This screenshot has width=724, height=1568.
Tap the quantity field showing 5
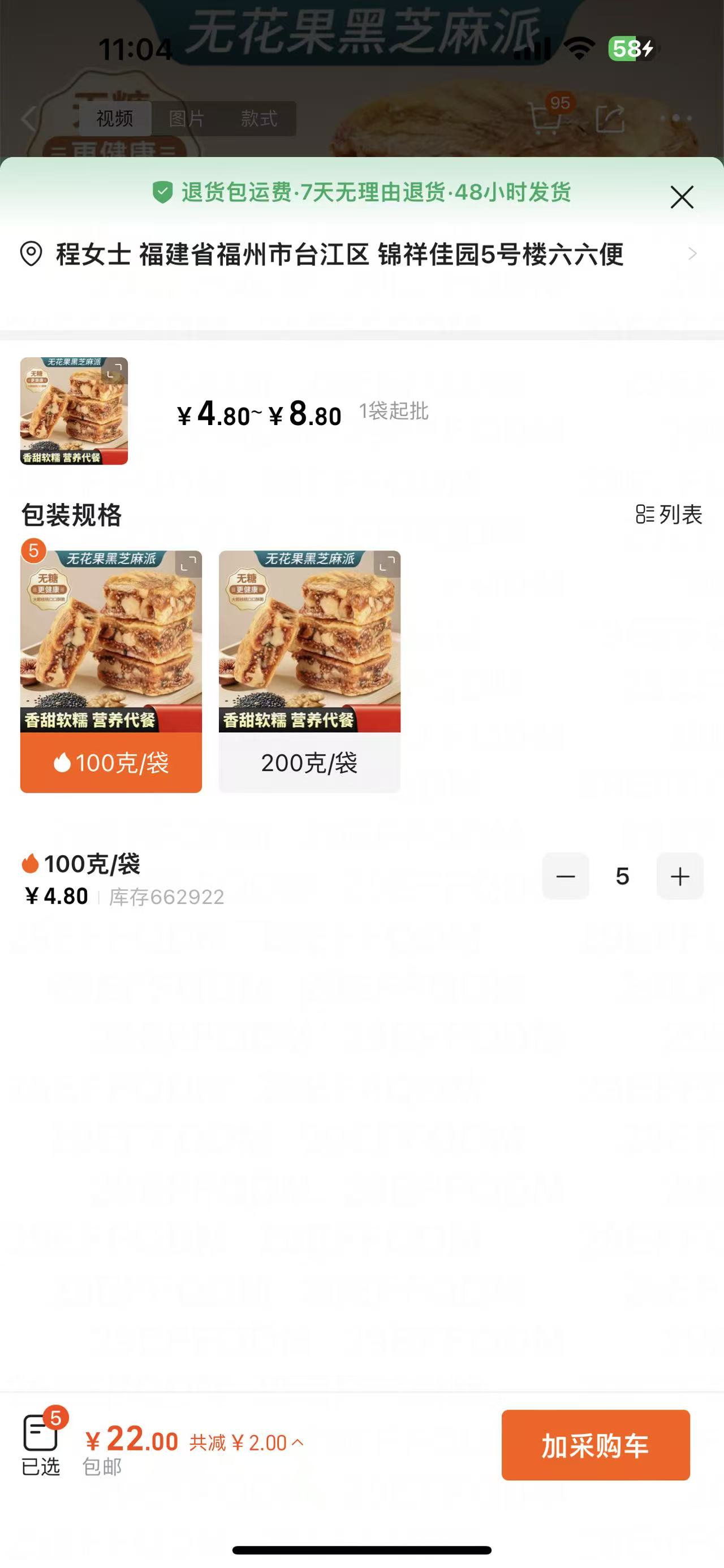622,876
